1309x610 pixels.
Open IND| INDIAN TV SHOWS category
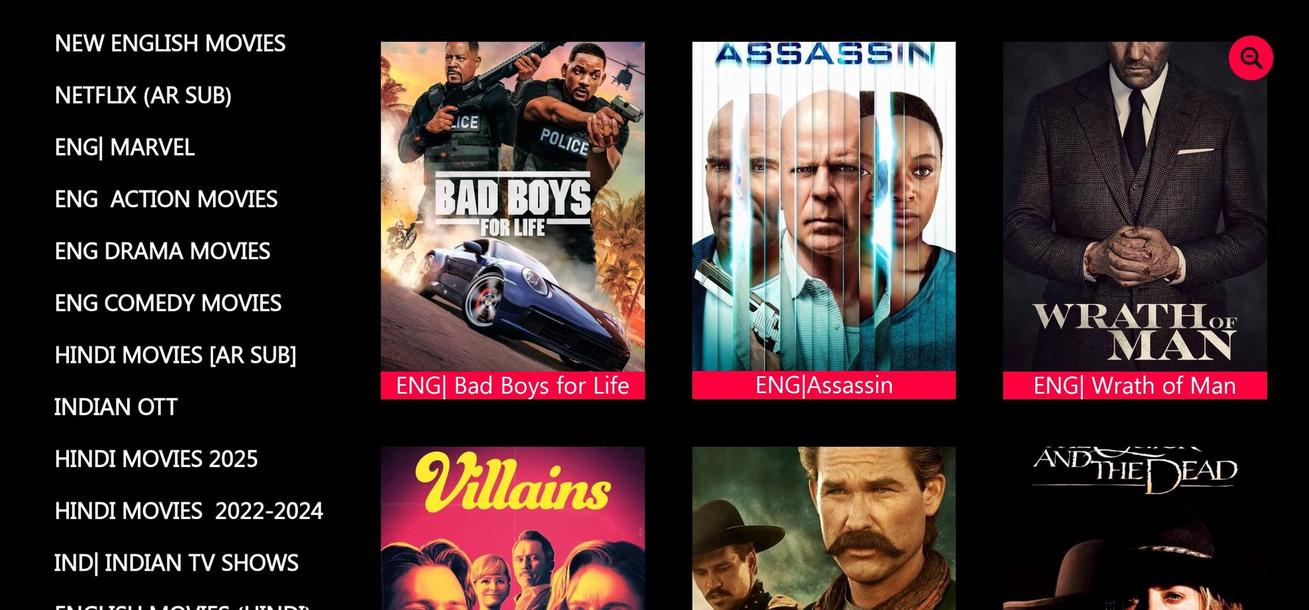coord(176,563)
